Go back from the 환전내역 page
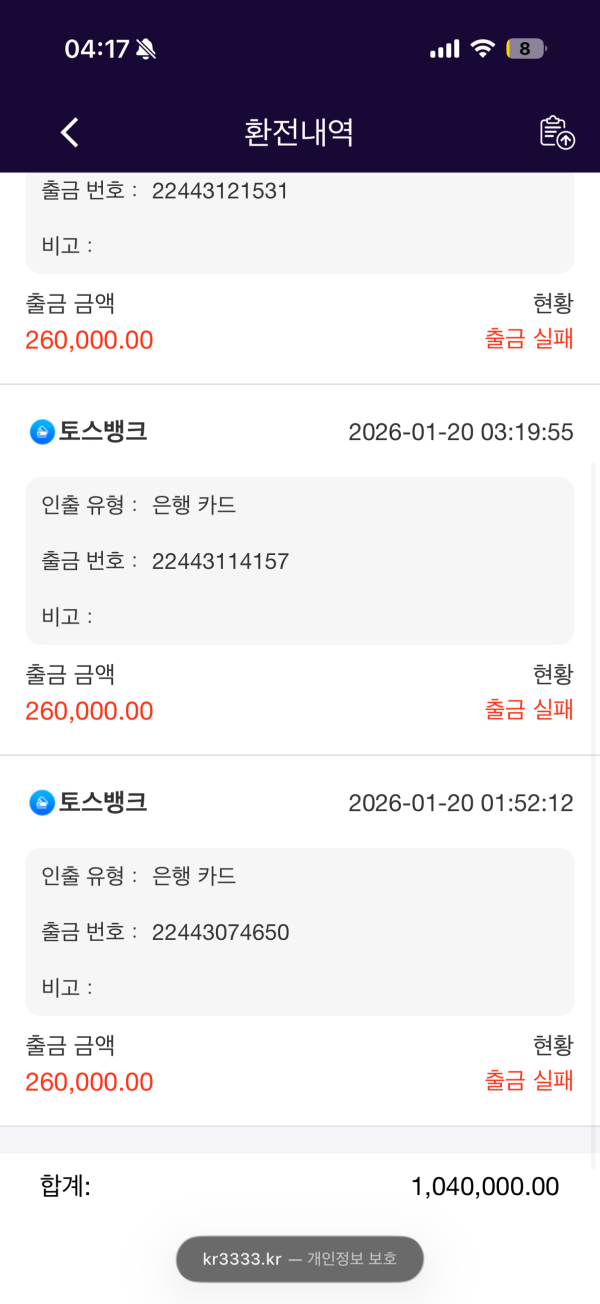Image resolution: width=600 pixels, height=1304 pixels. point(69,132)
